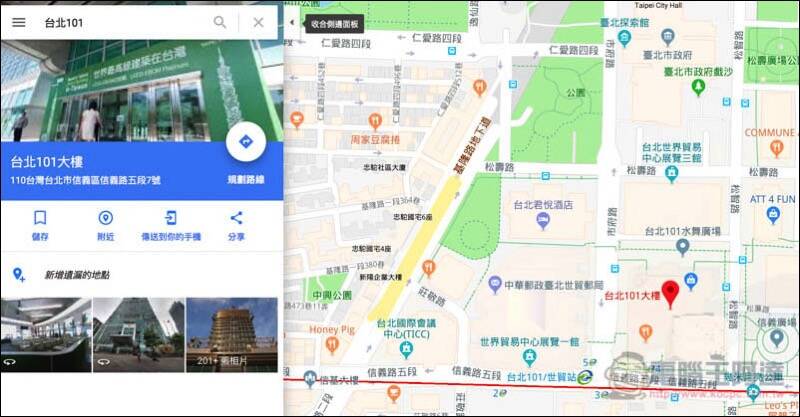Screen dimensions: 800x417
Task: Open the first interior 360 photo
Action: pos(46,335)
